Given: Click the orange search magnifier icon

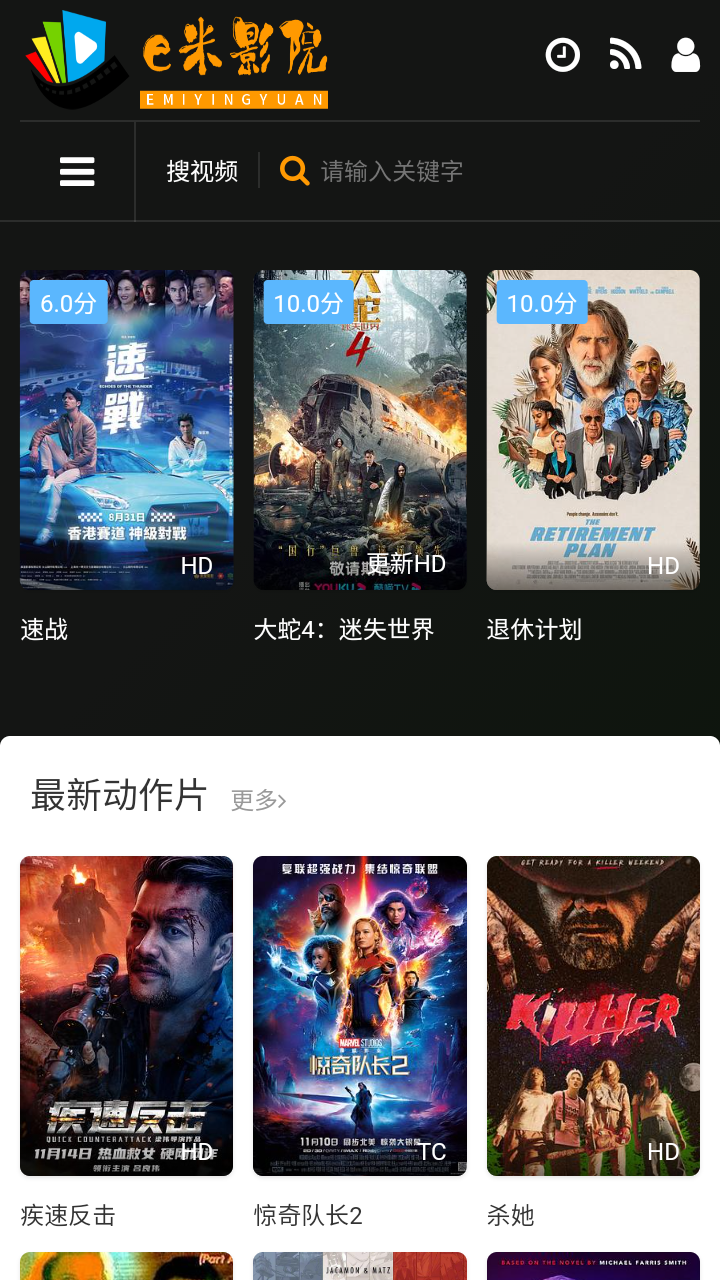Looking at the screenshot, I should click(x=294, y=171).
